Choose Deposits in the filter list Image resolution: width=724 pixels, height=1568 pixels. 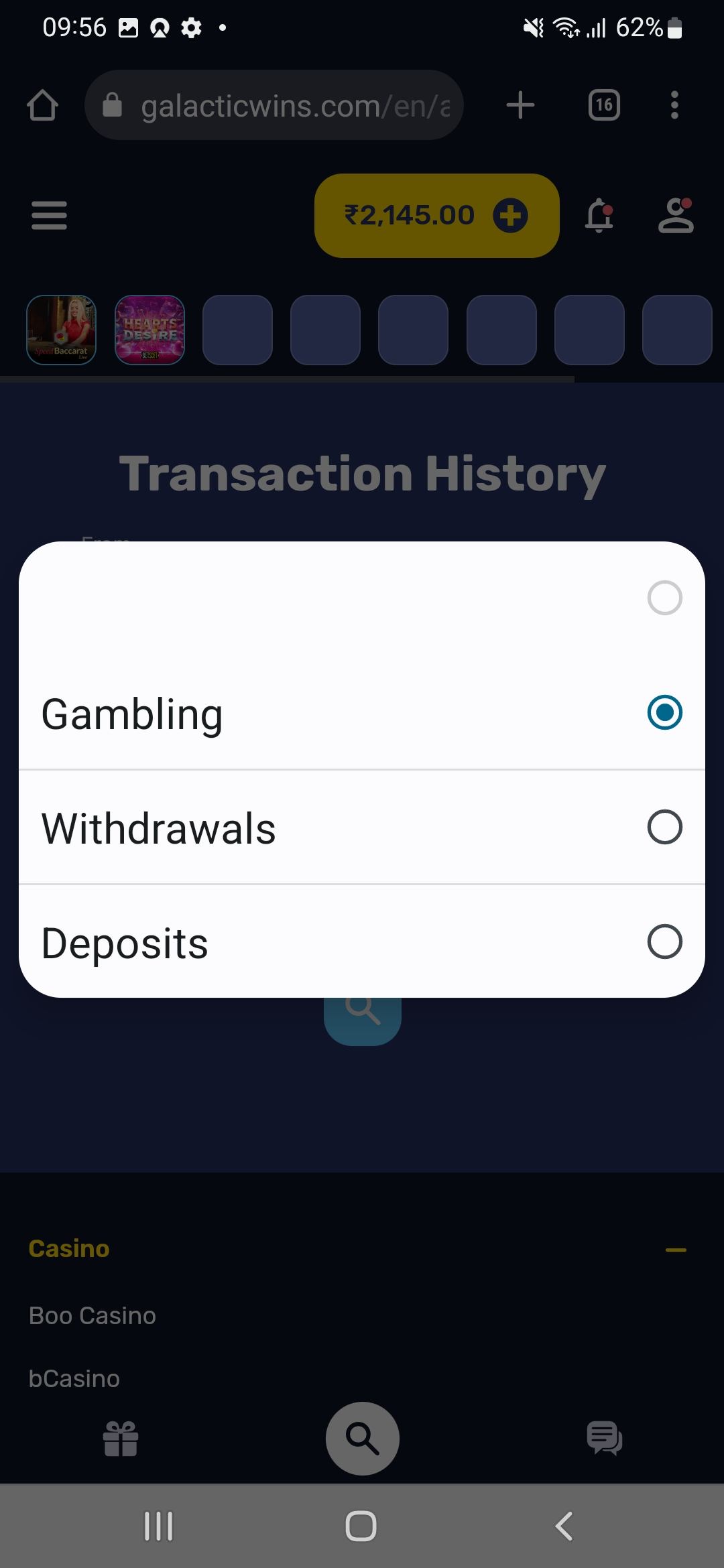[362, 941]
